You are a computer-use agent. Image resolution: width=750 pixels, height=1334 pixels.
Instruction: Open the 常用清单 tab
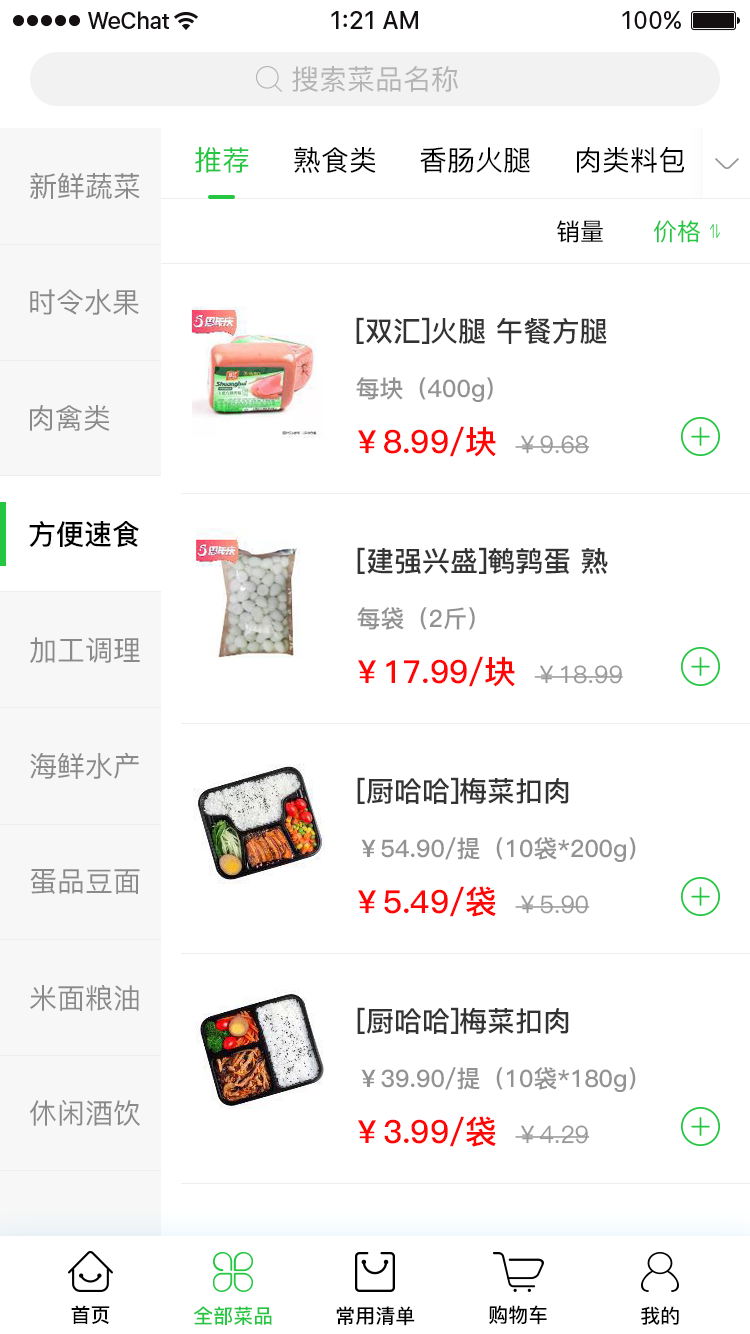pos(375,1288)
